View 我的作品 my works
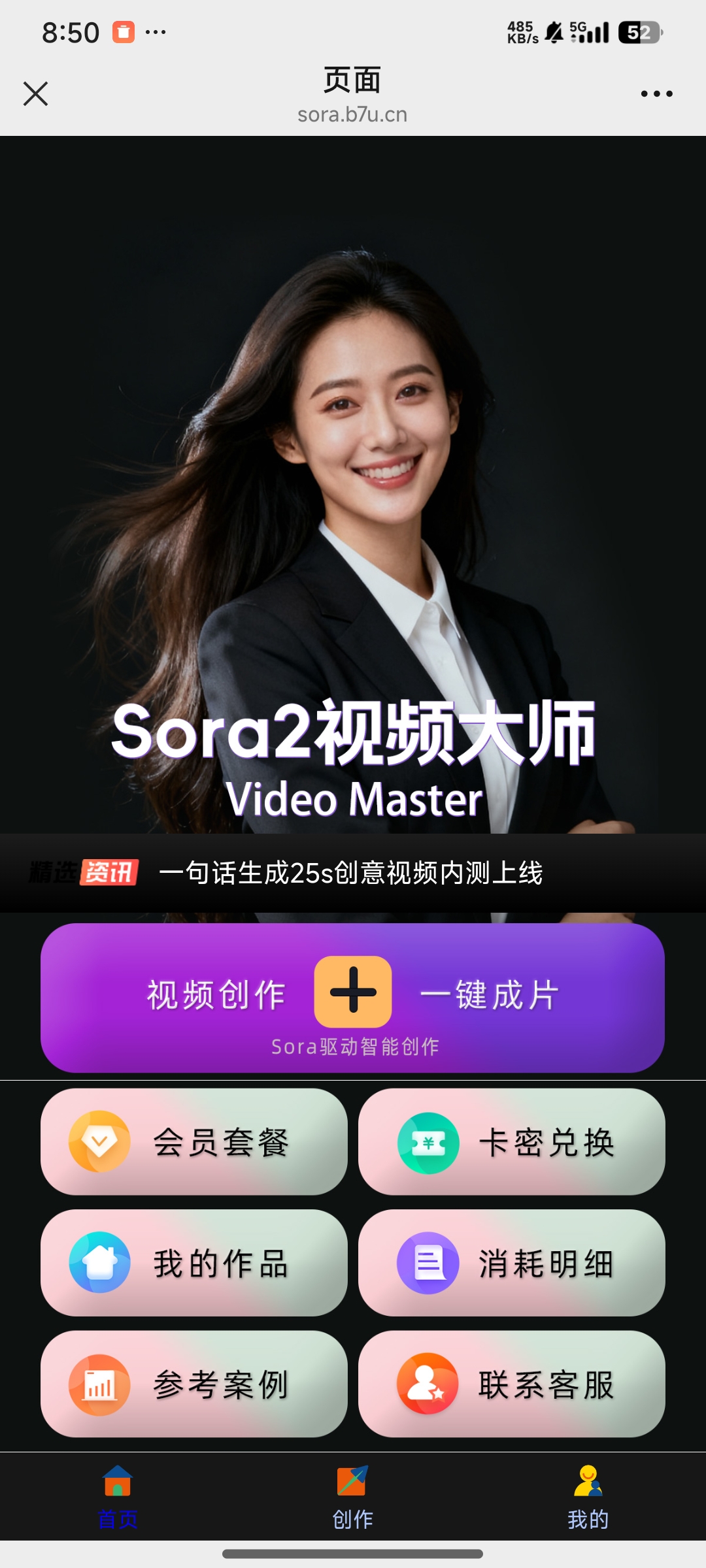Viewport: 706px width, 1568px height. 194,1263
